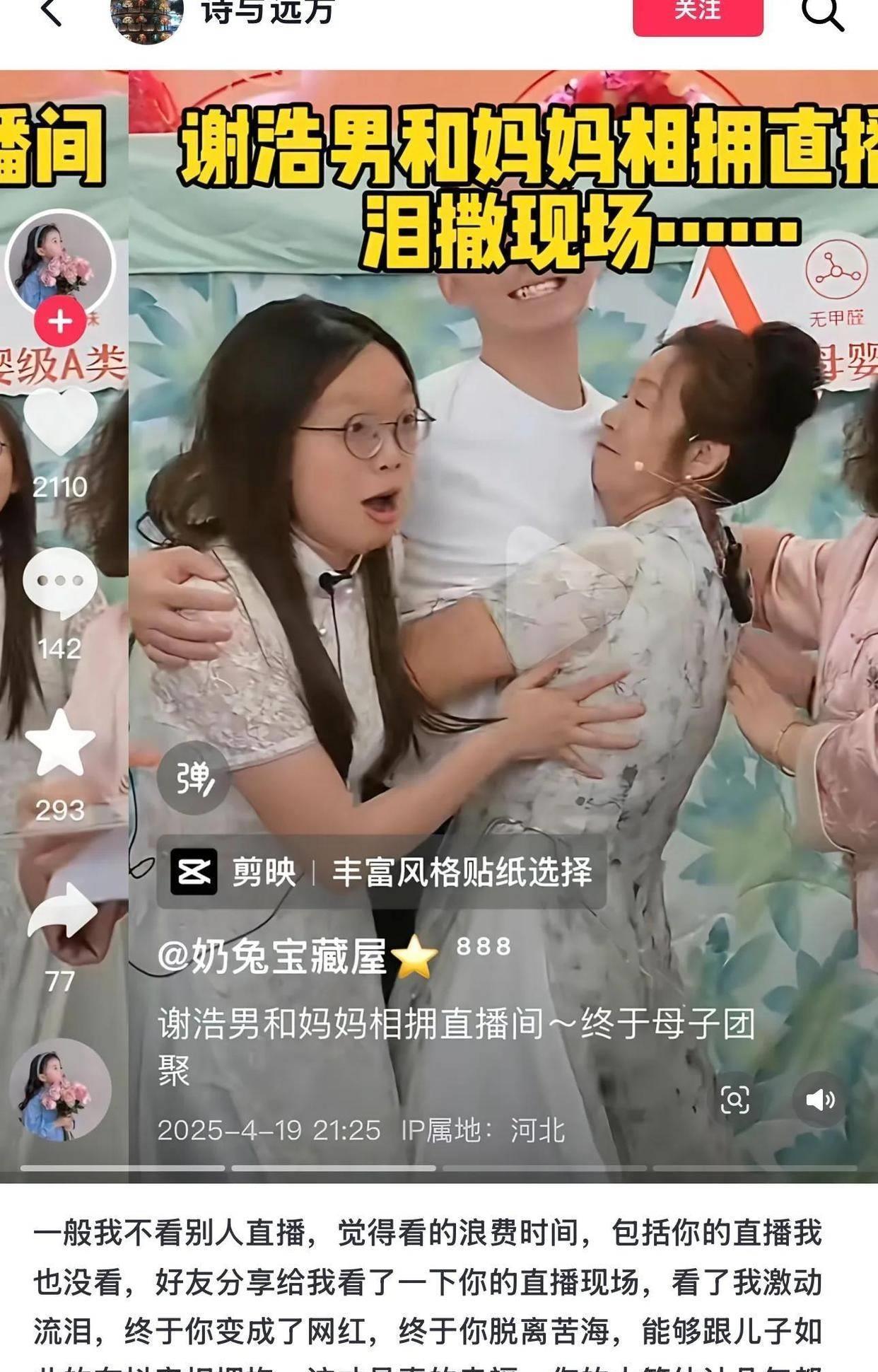Open the post image of the 谢浩男 livestream
Image resolution: width=878 pixels, height=1372 pixels.
tap(439, 626)
